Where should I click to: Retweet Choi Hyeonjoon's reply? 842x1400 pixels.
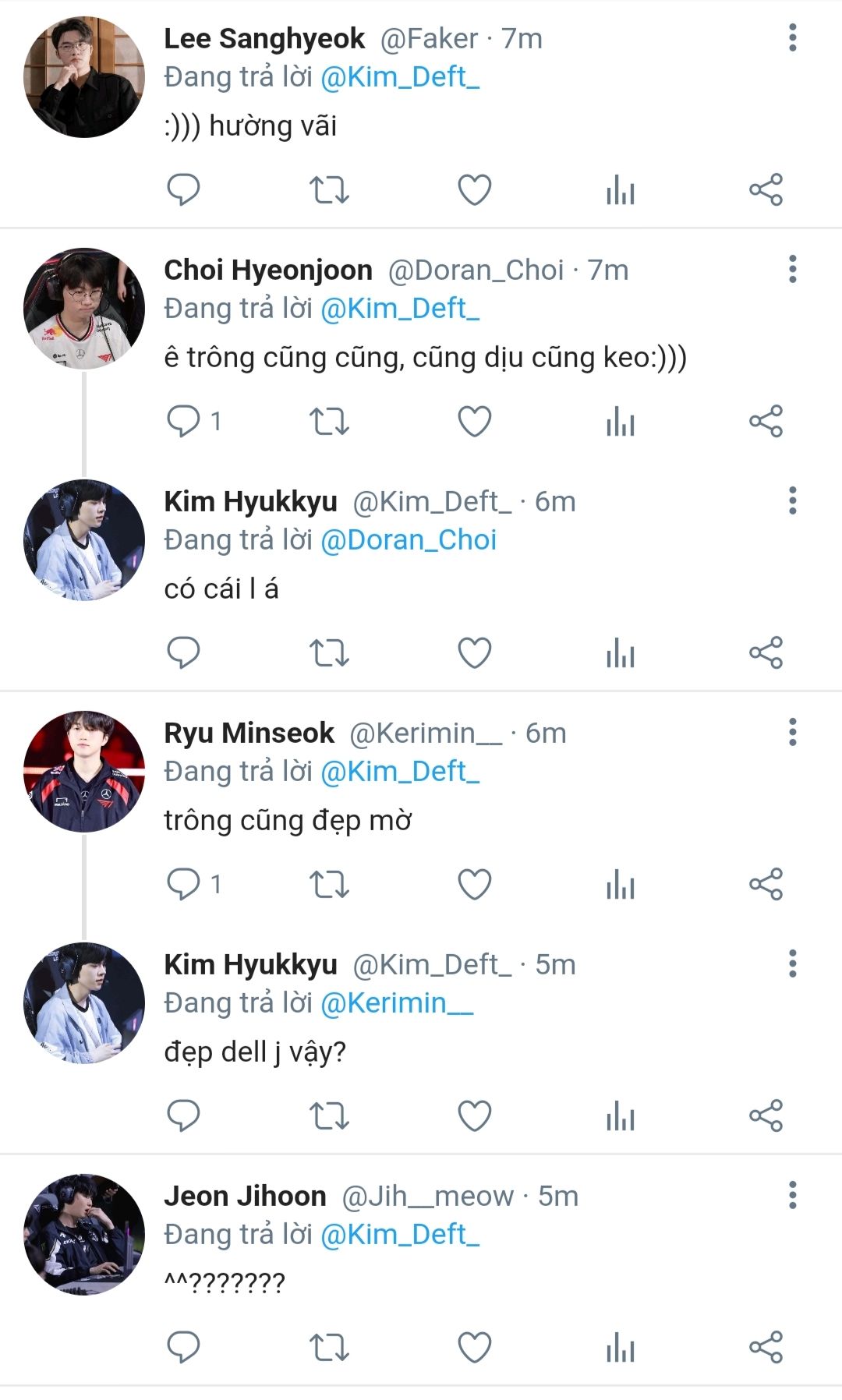[329, 421]
